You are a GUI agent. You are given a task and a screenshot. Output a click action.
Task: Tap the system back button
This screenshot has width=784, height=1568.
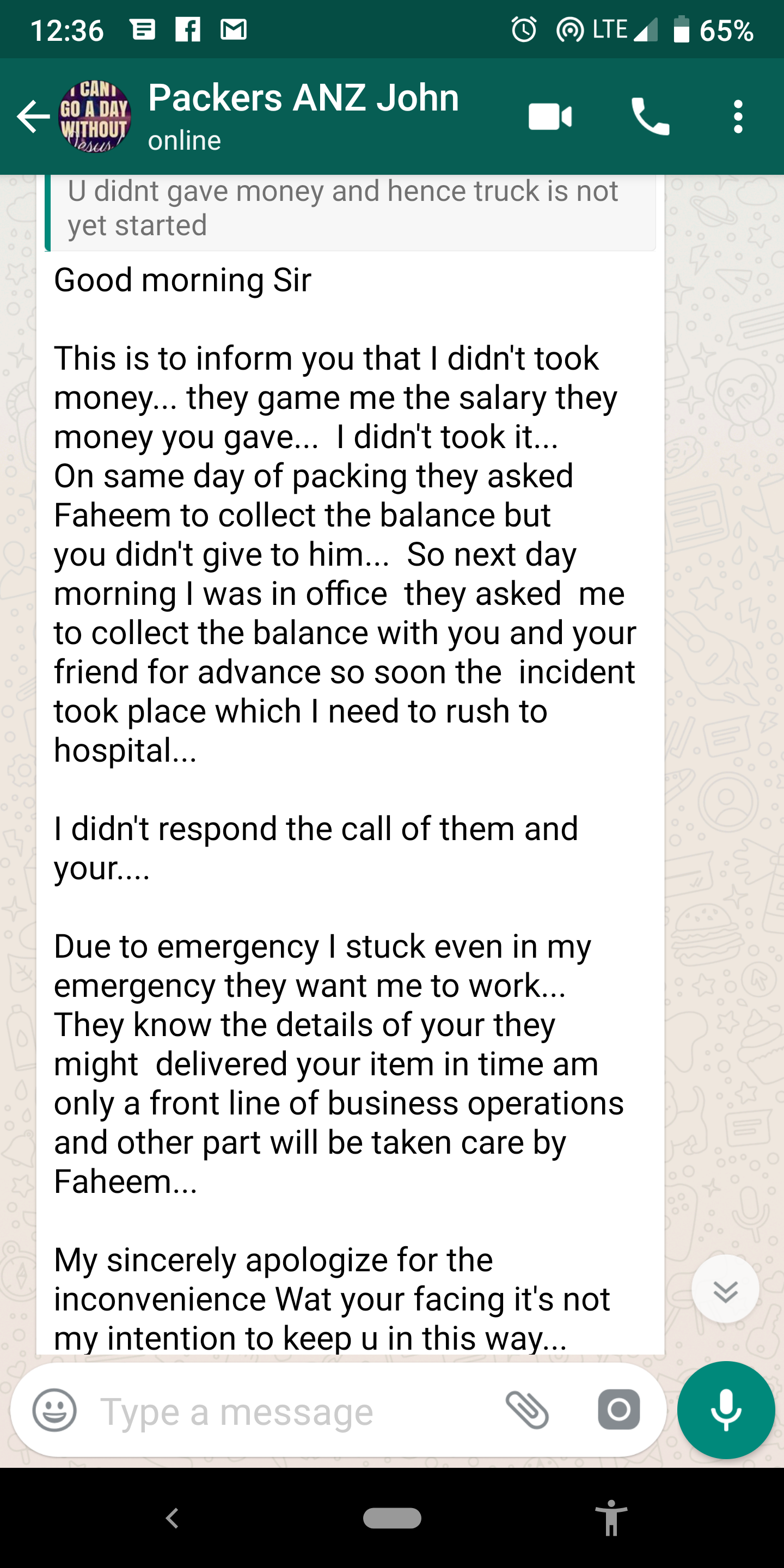coord(173,1518)
